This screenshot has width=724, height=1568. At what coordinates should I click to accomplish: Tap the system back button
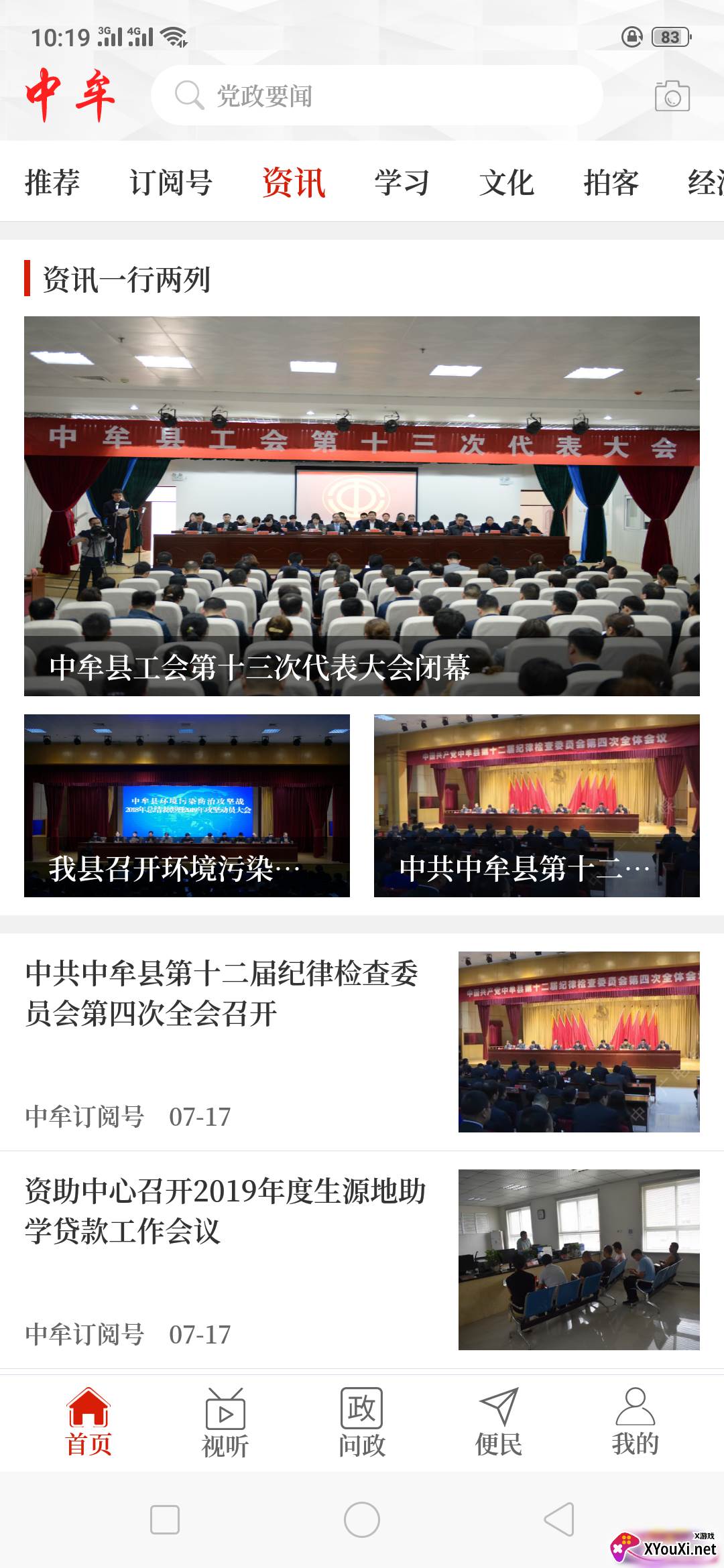click(x=559, y=1519)
